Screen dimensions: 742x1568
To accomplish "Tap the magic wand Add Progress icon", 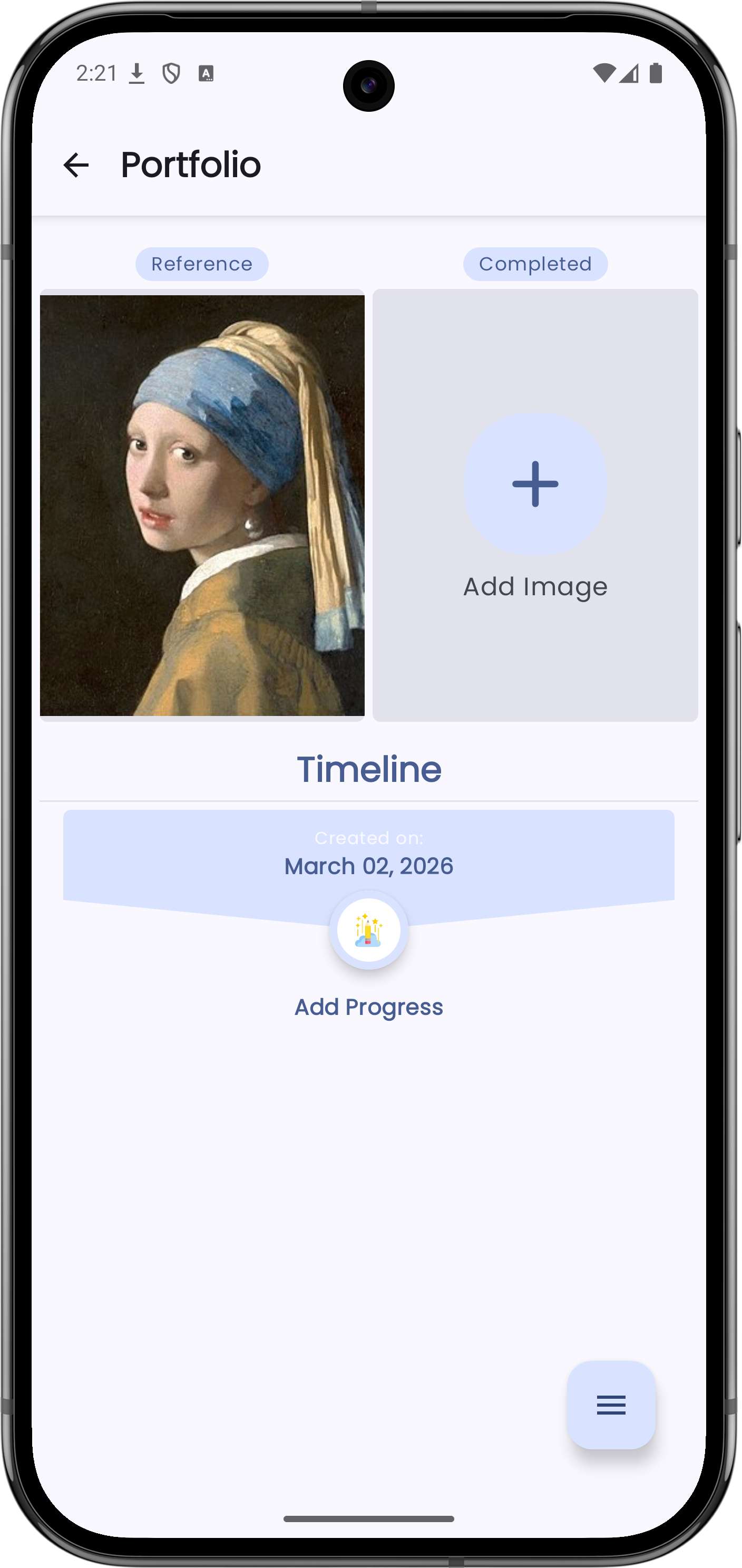I will 368,930.
